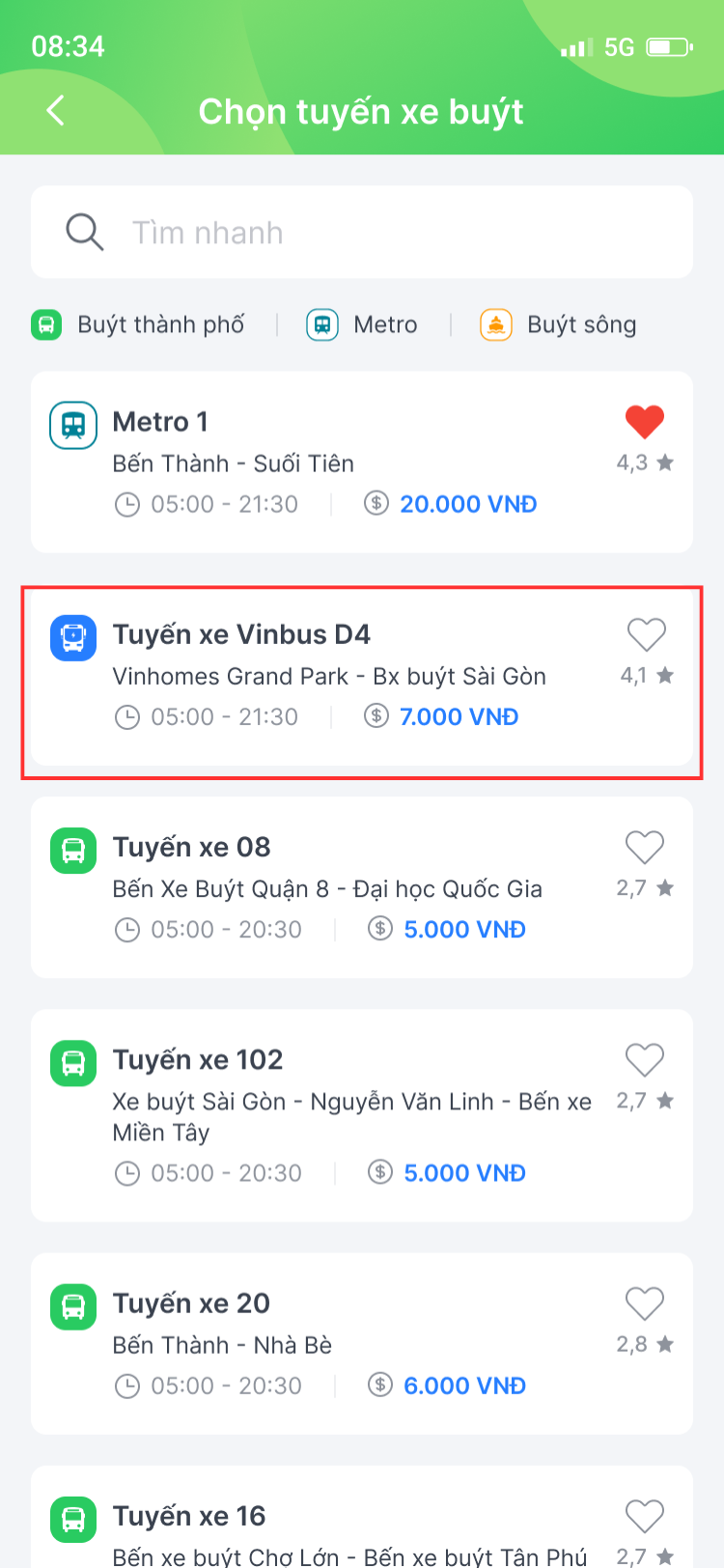Viewport: 724px width, 1568px height.
Task: Open the Metro 1 route card
Action: [x=328, y=462]
